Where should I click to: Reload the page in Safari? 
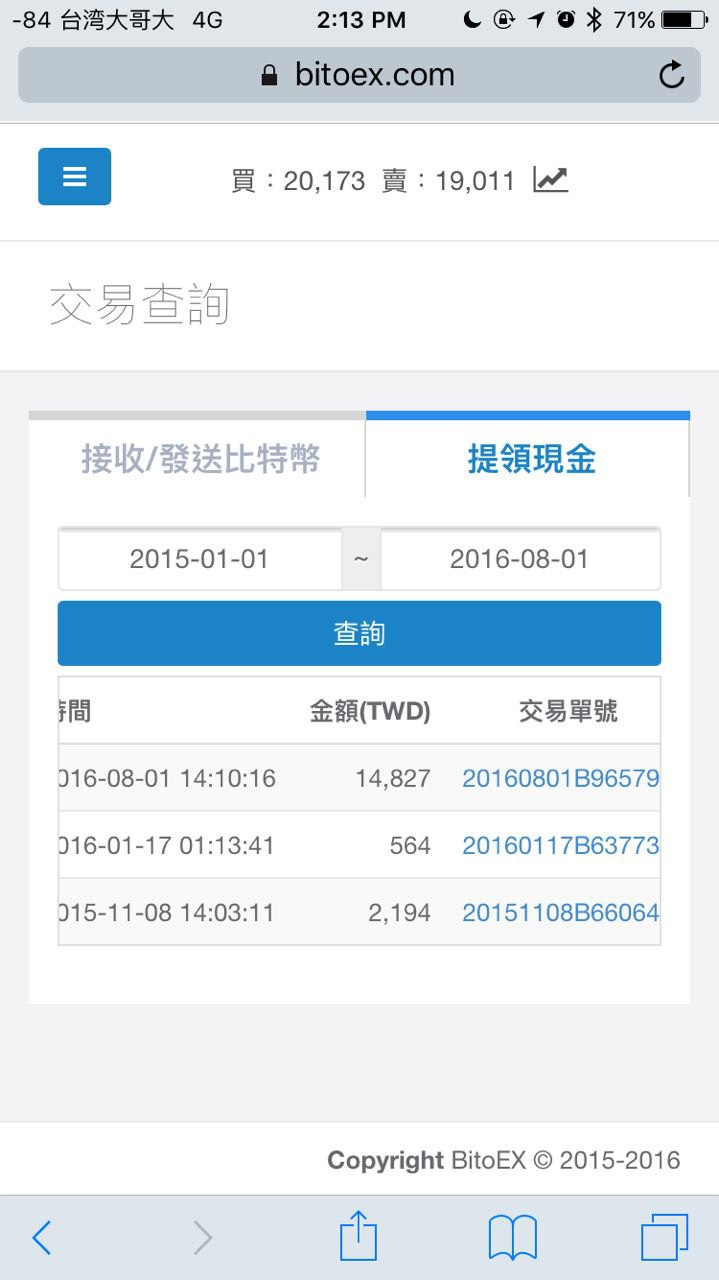point(672,75)
